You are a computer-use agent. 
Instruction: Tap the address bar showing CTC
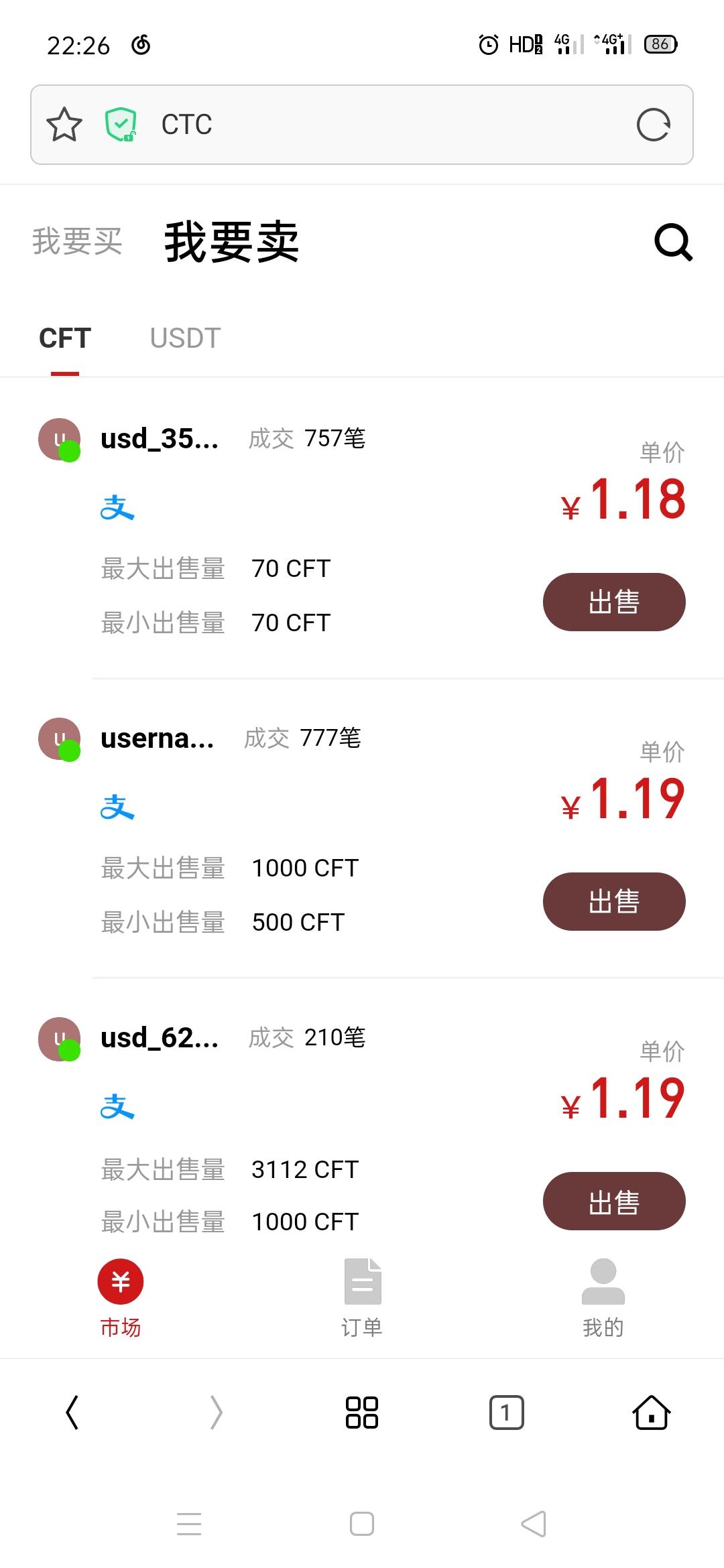click(x=335, y=125)
